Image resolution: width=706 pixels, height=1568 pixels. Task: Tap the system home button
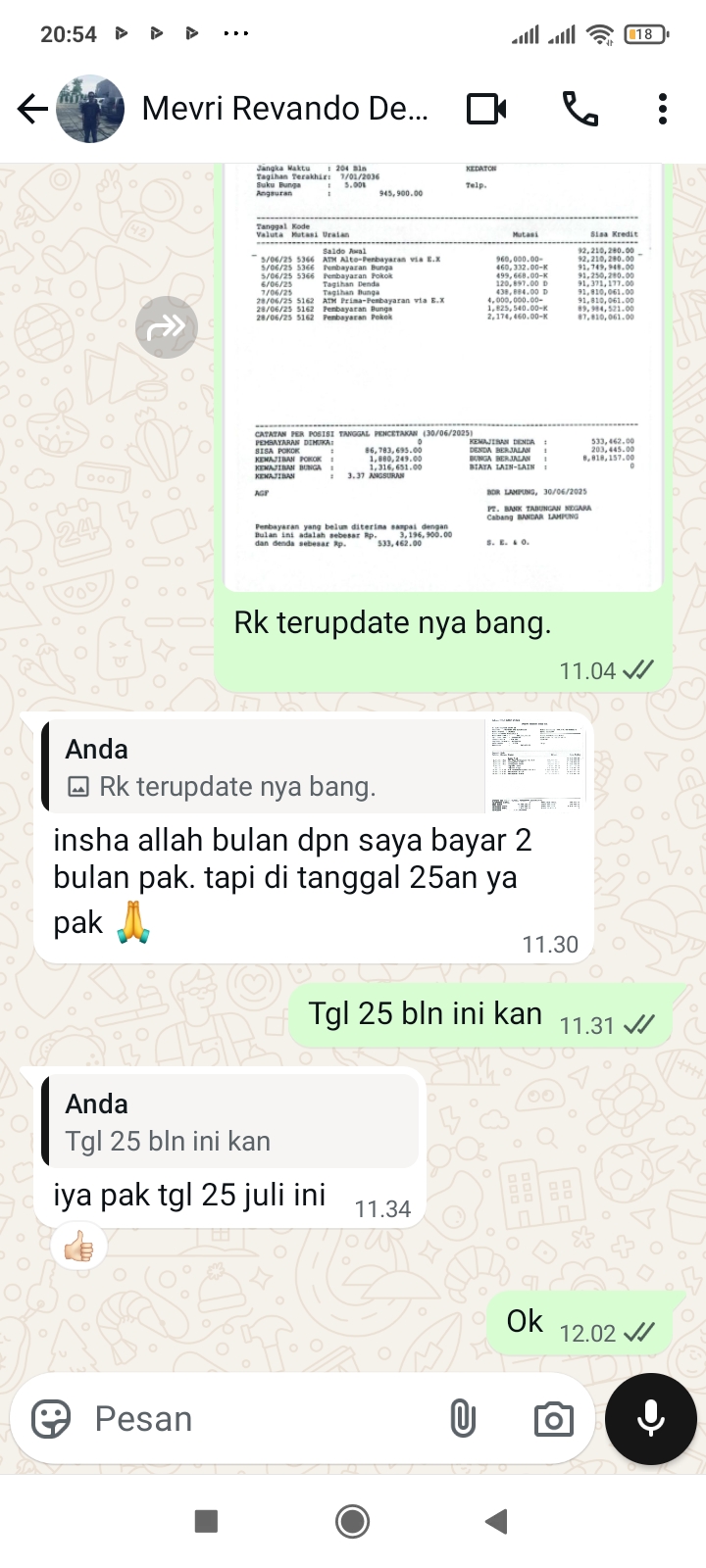point(353,1521)
